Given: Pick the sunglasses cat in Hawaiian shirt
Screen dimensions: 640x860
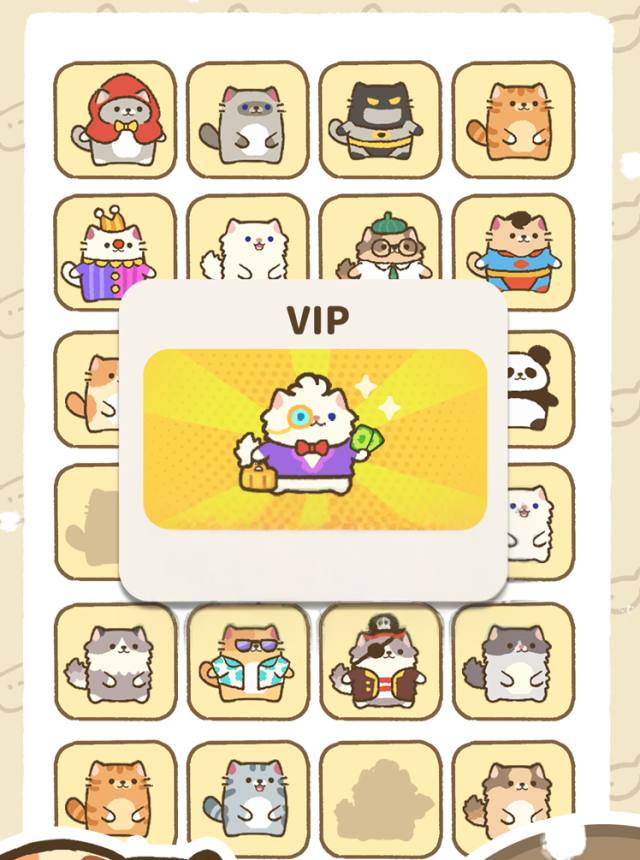Looking at the screenshot, I should coord(247,662).
